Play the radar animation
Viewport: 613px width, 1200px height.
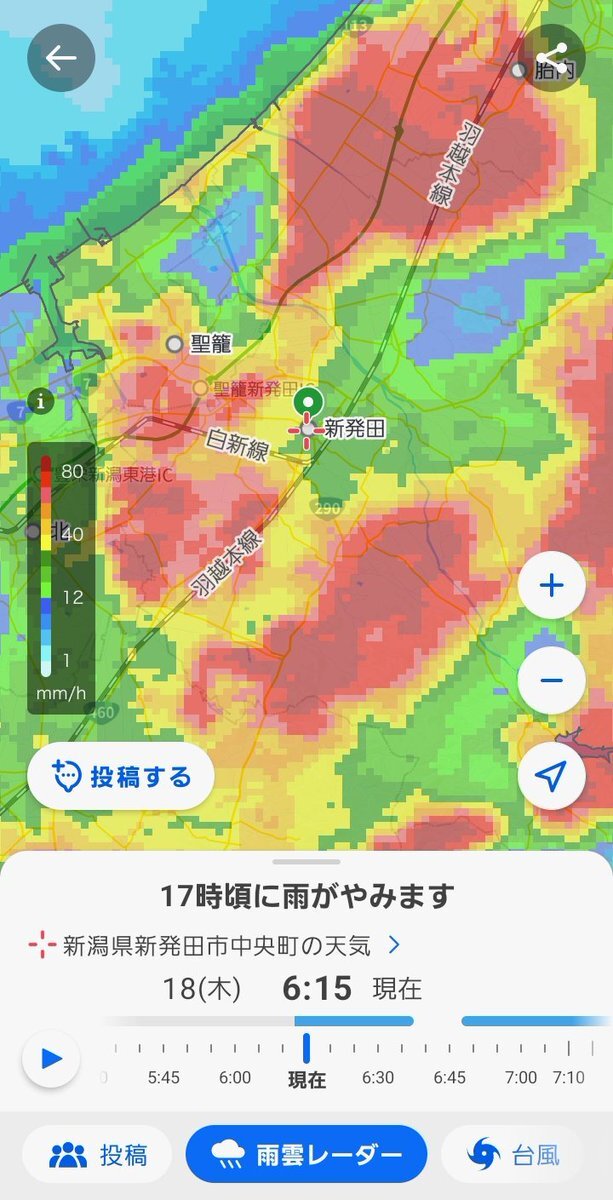pos(51,1058)
